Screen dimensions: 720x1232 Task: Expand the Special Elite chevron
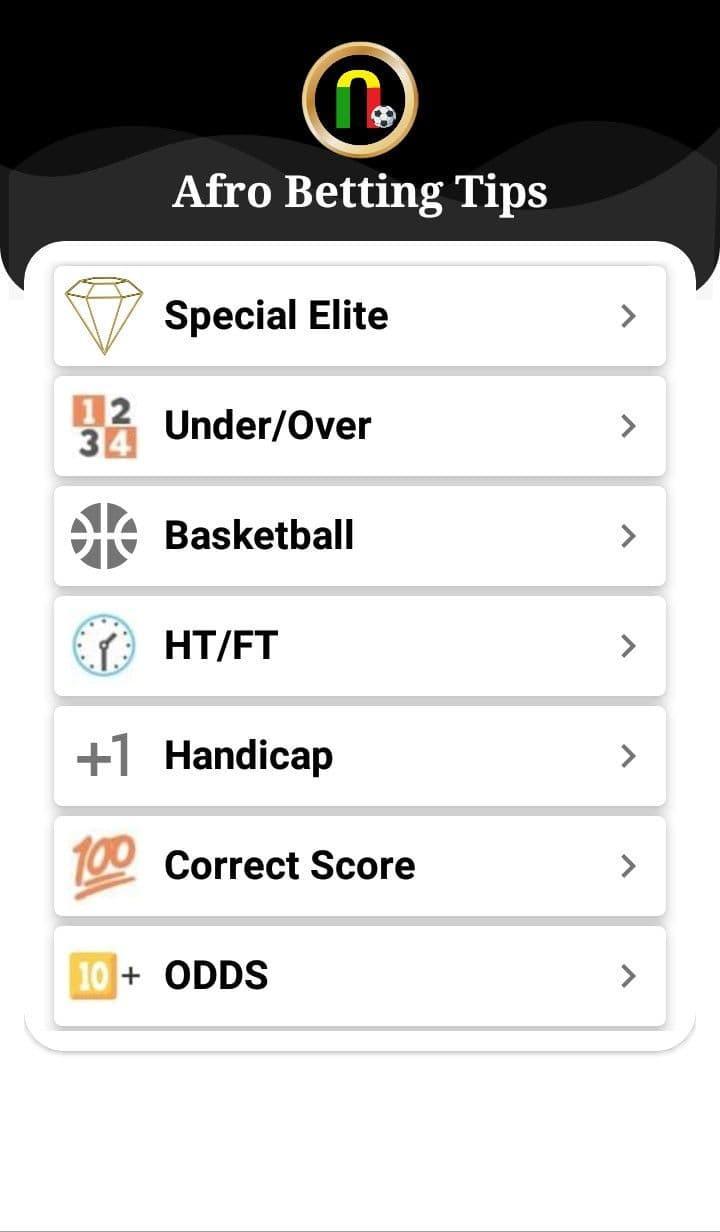tap(628, 315)
